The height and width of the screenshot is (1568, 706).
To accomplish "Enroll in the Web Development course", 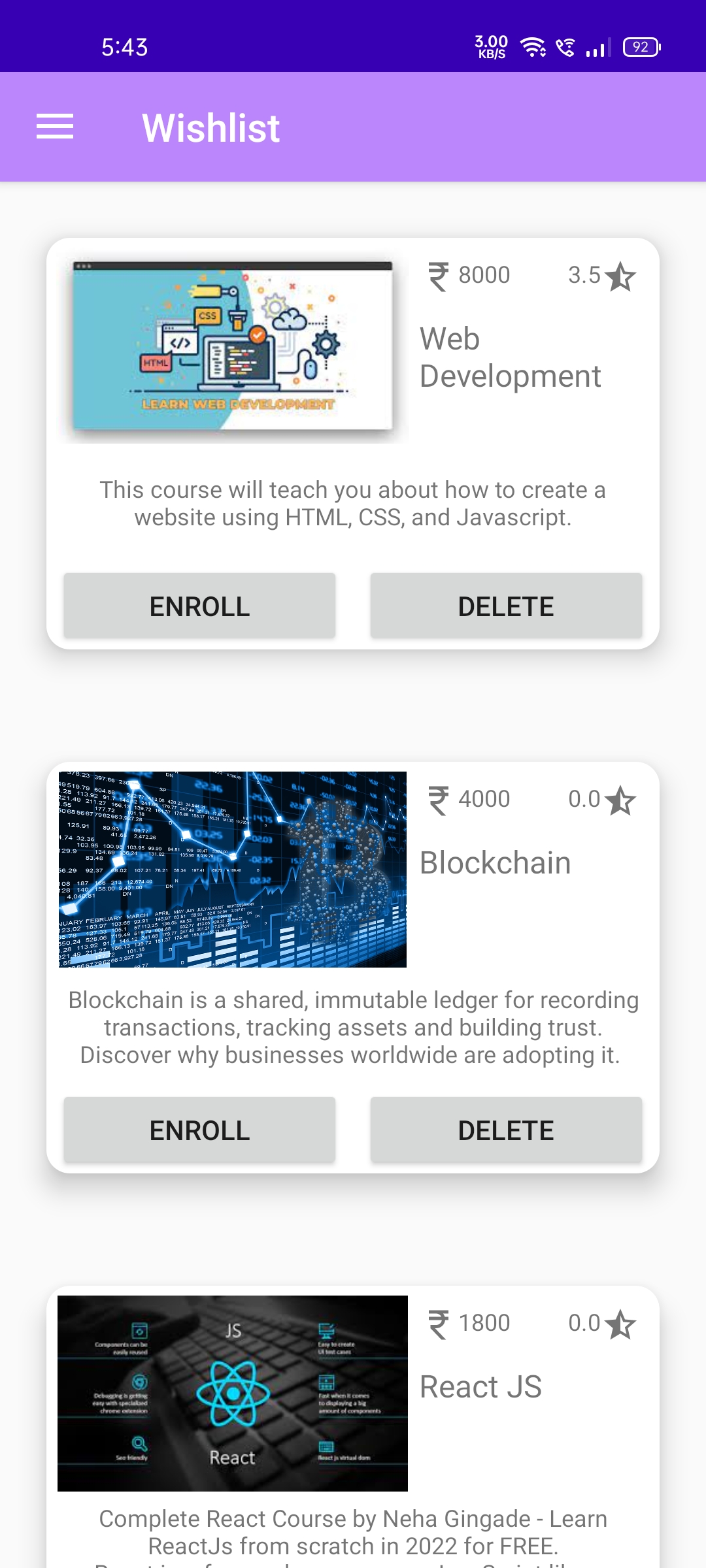I will [x=199, y=605].
